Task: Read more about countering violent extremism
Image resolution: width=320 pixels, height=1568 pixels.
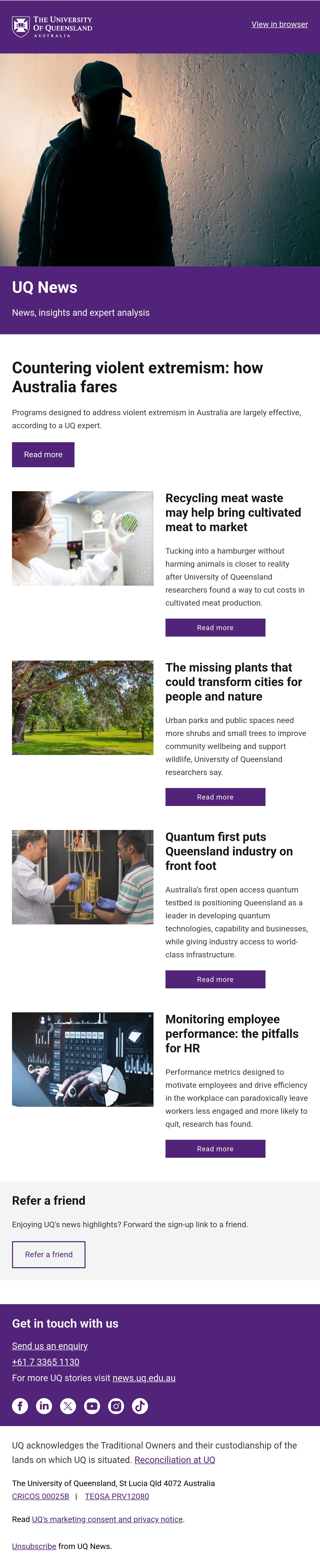Action: point(43,455)
